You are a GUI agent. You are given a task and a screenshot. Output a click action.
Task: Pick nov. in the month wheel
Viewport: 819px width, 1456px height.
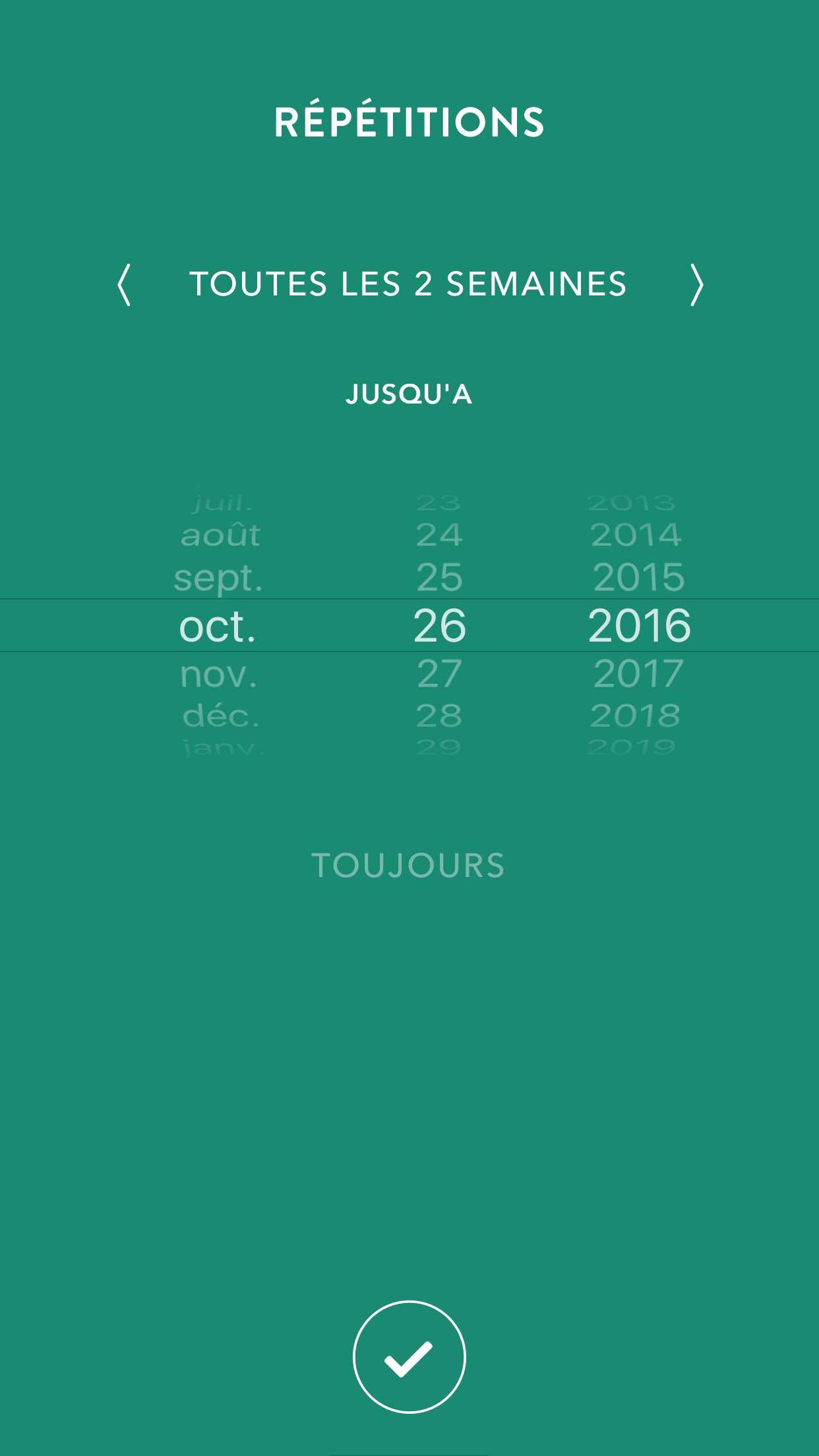(218, 674)
